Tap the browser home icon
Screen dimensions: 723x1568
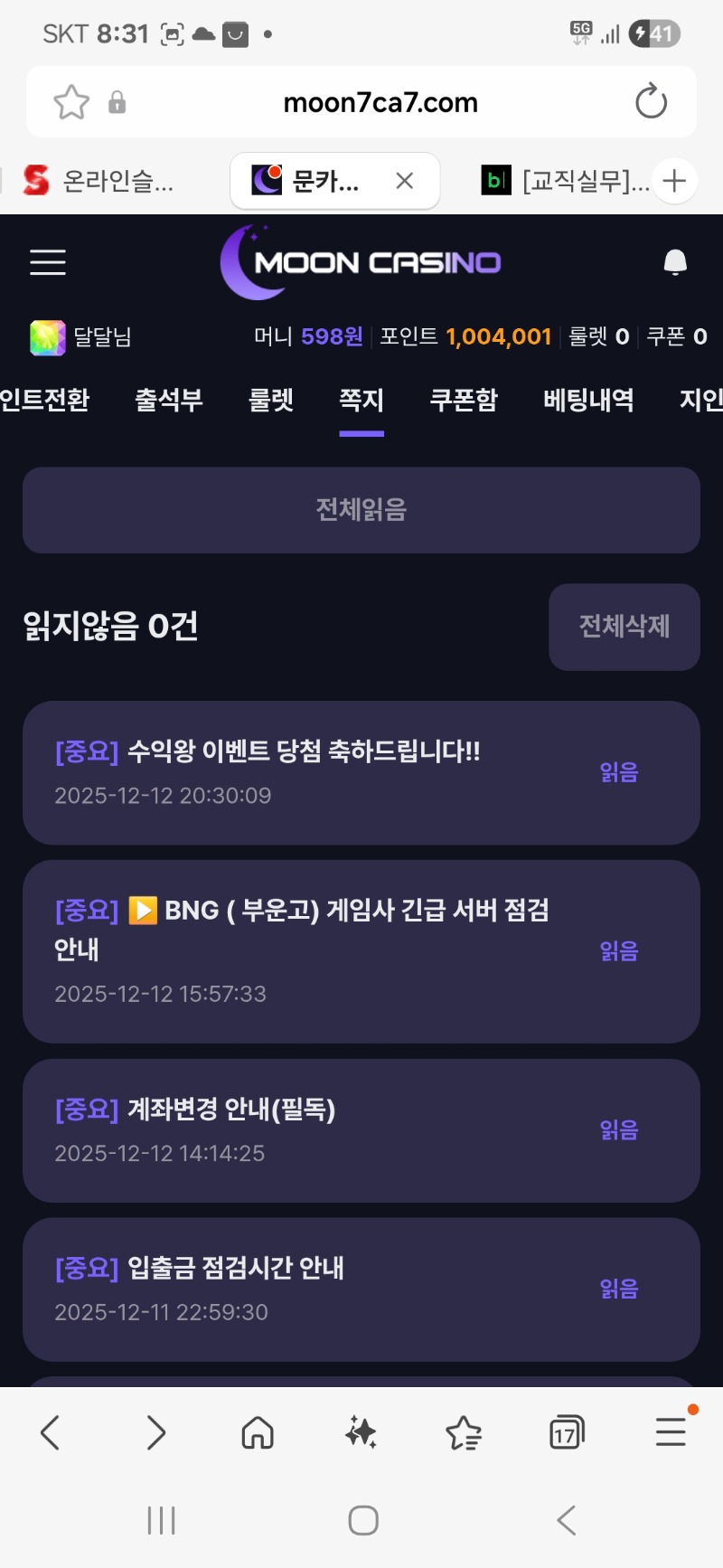click(x=258, y=1431)
